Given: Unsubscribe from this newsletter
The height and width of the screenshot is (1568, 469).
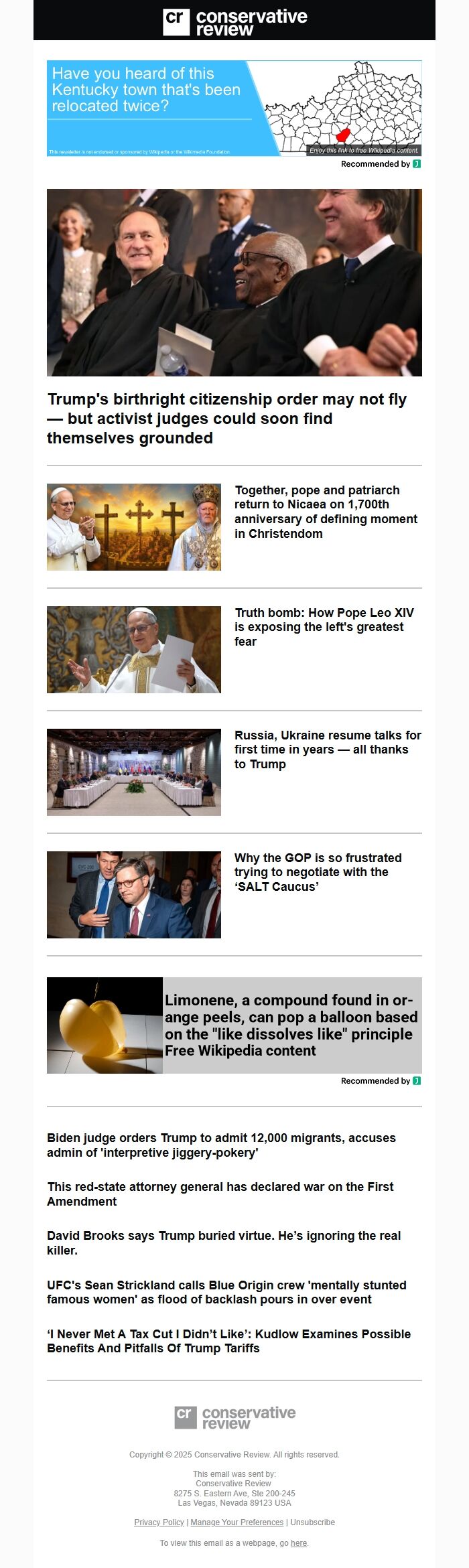Looking at the screenshot, I should point(312,1522).
